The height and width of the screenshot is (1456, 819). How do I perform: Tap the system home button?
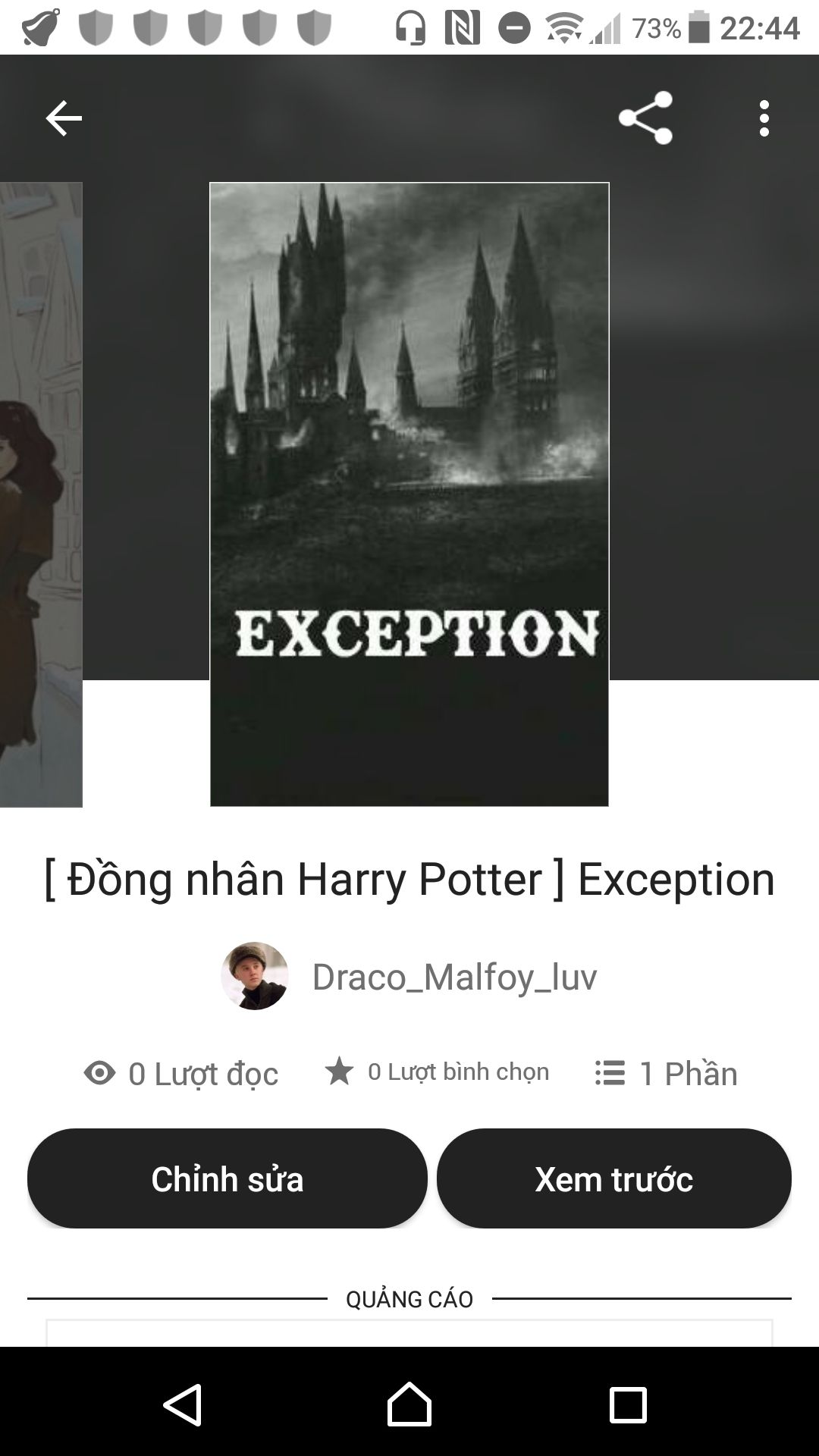click(x=409, y=1405)
